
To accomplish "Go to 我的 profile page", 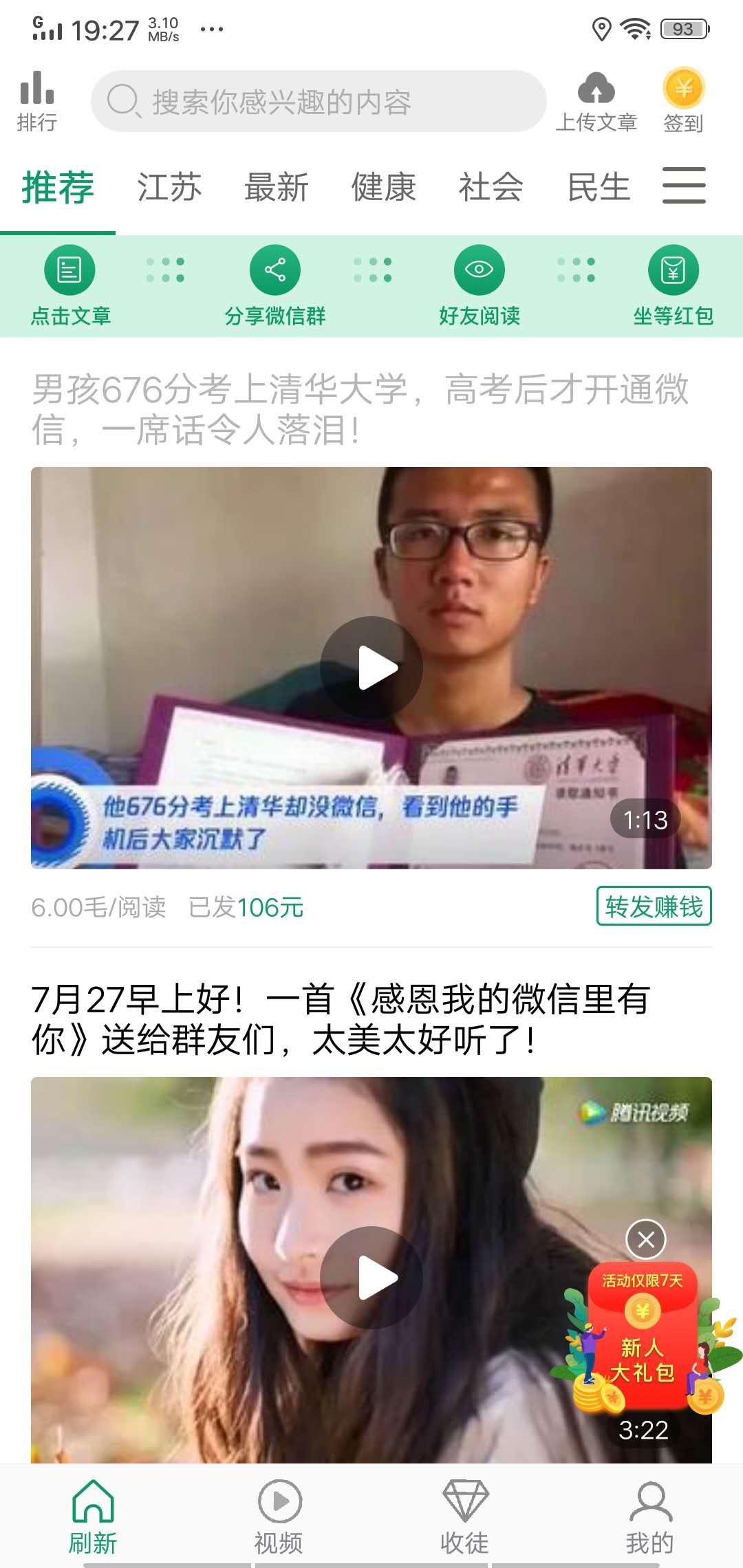I will point(649,1510).
